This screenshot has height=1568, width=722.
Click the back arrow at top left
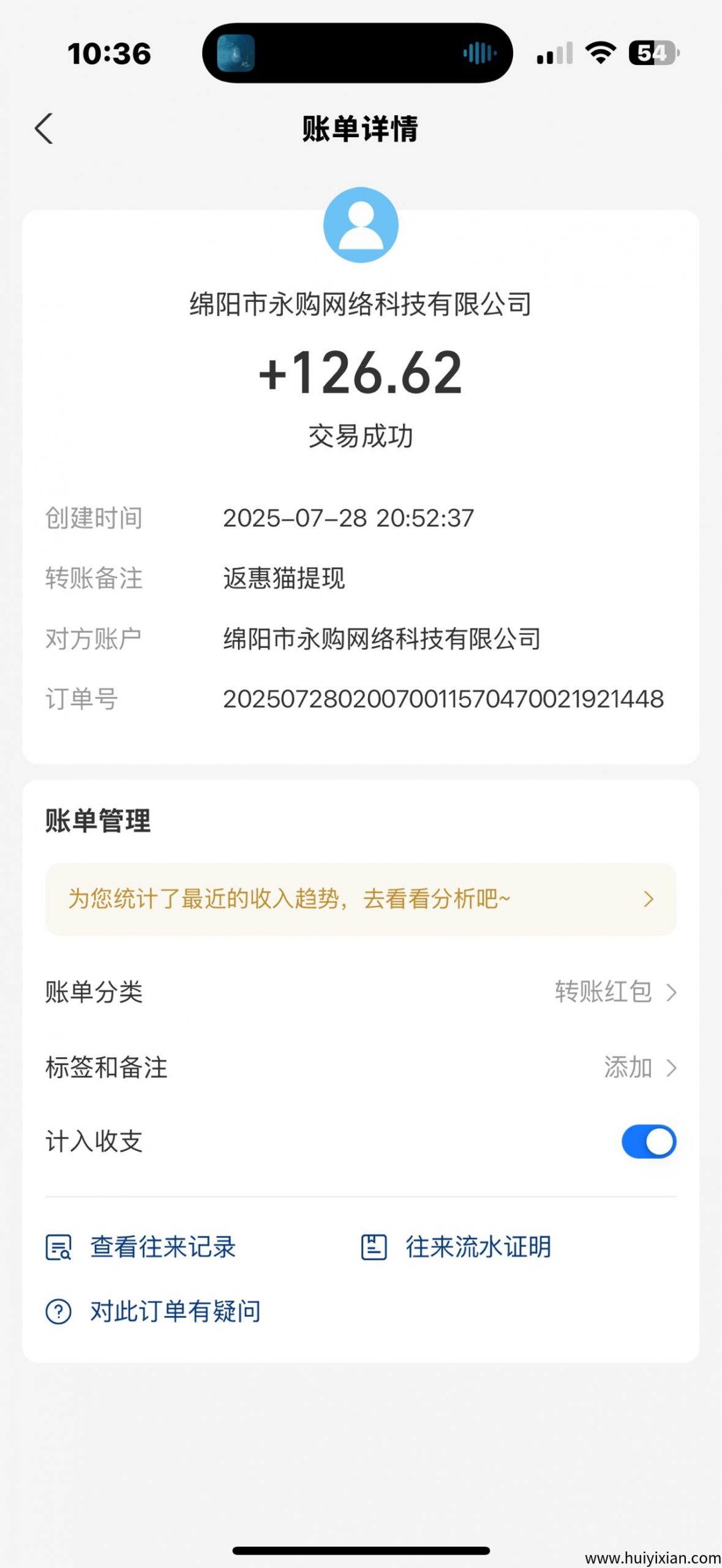[43, 129]
